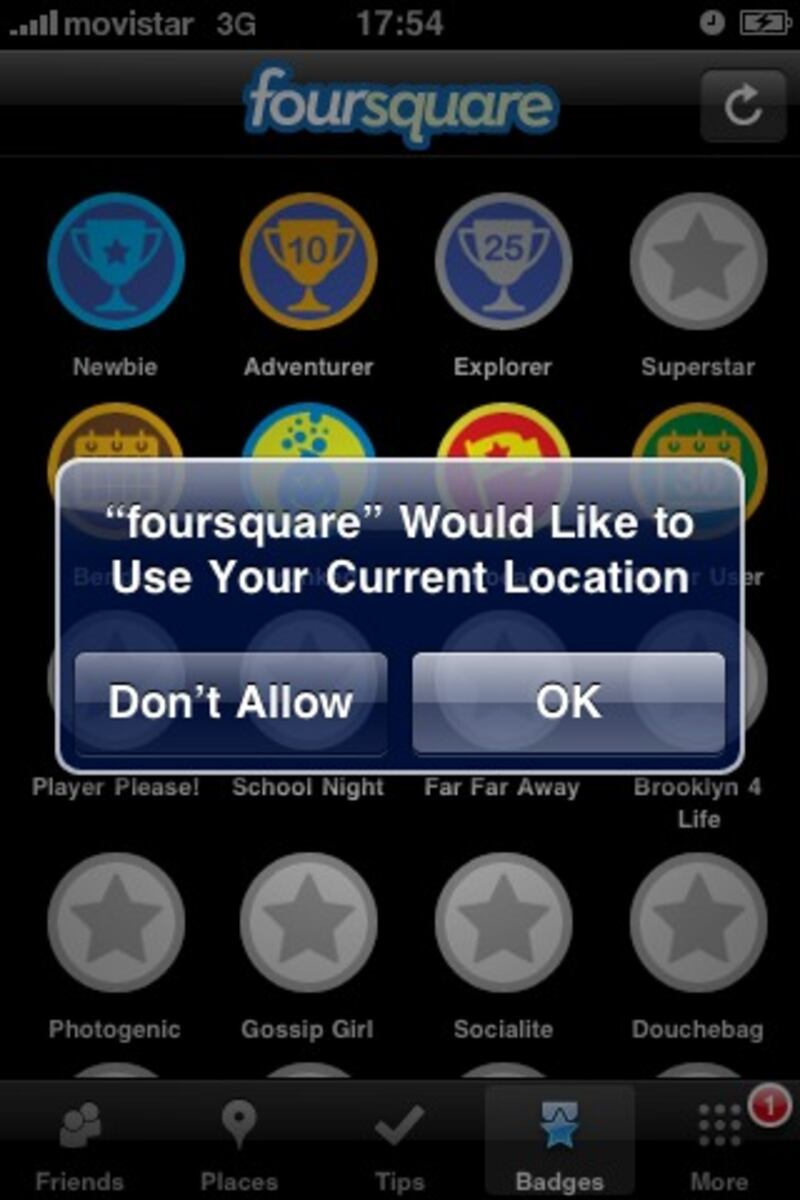Choose Don't Allow in the dialog
800x1200 pixels.
(x=231, y=702)
